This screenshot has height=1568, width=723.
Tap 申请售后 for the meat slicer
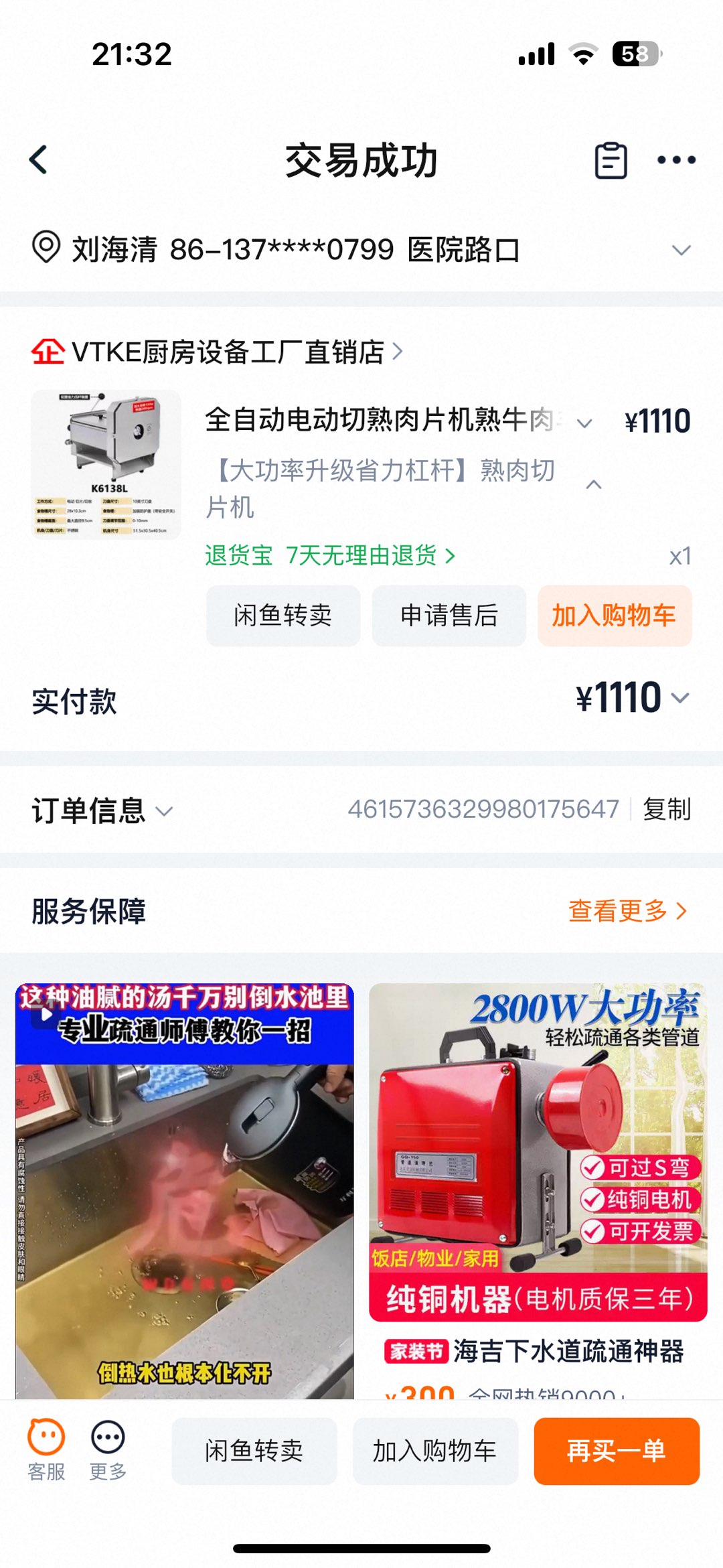point(449,616)
